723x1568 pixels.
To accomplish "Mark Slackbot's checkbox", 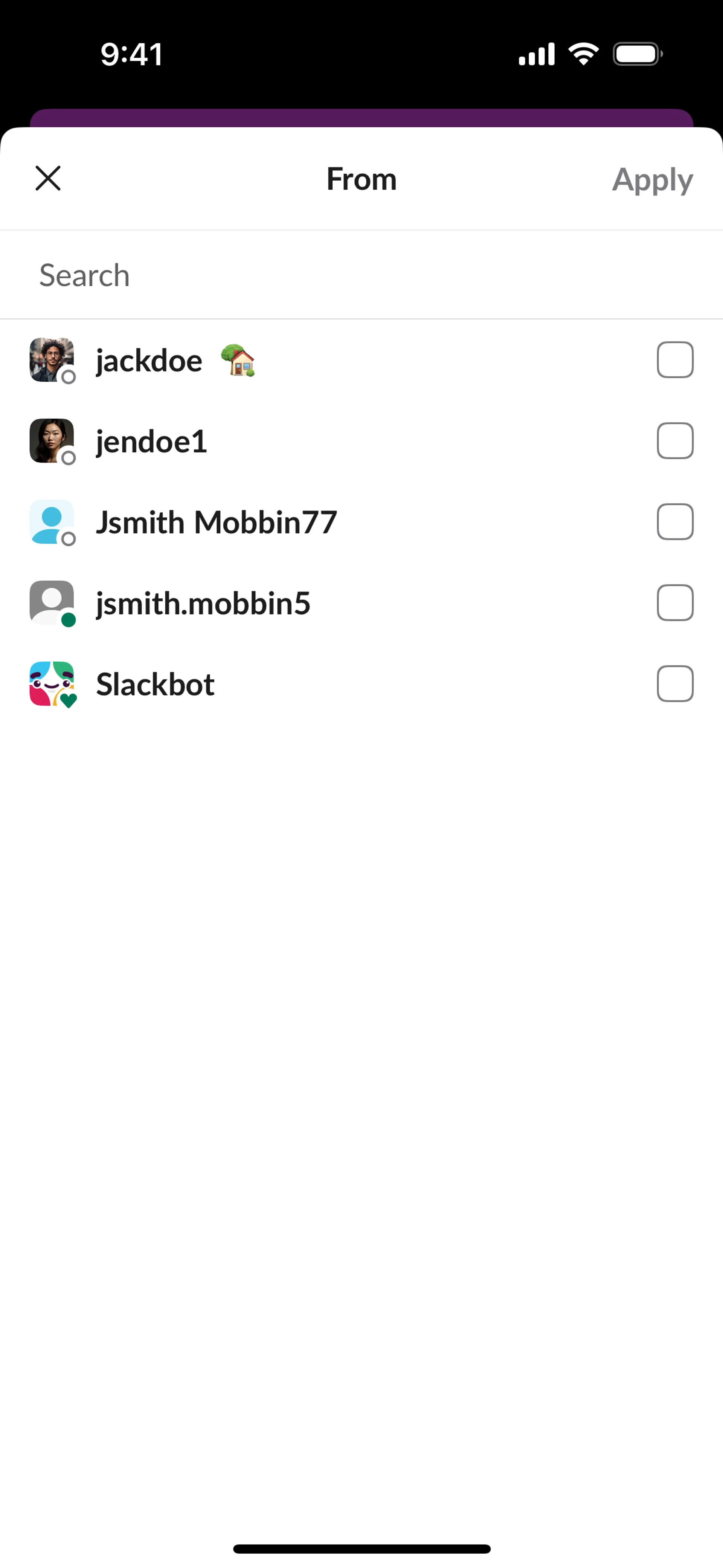I will [x=675, y=683].
